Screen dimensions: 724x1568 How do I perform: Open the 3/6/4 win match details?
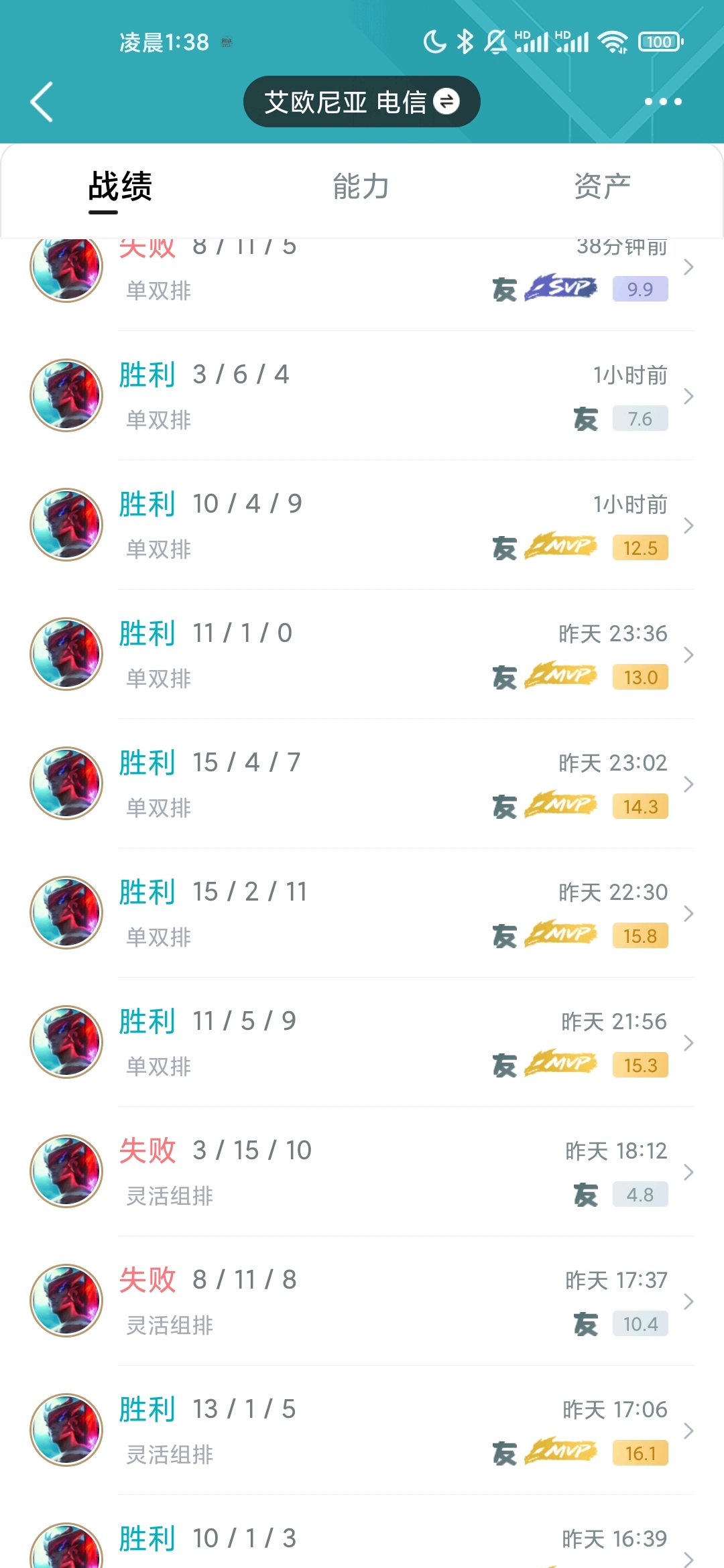[x=362, y=395]
